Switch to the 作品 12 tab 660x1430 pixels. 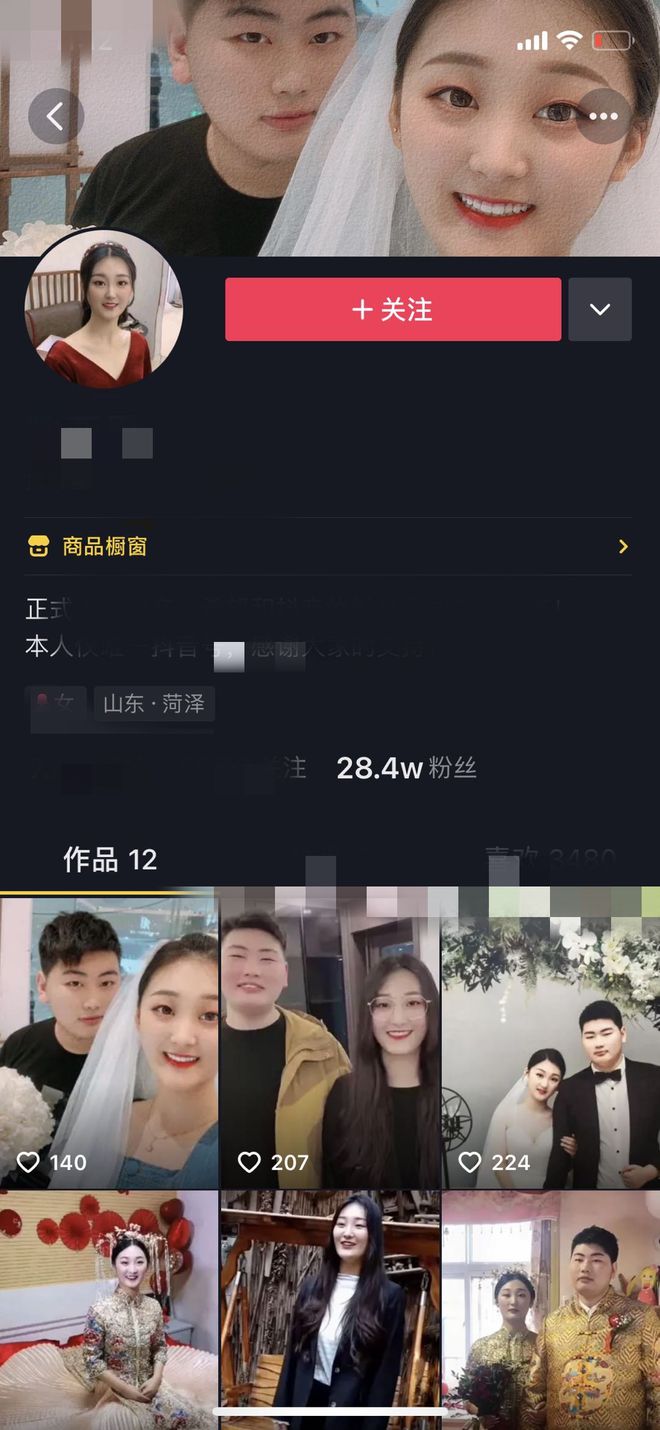110,860
